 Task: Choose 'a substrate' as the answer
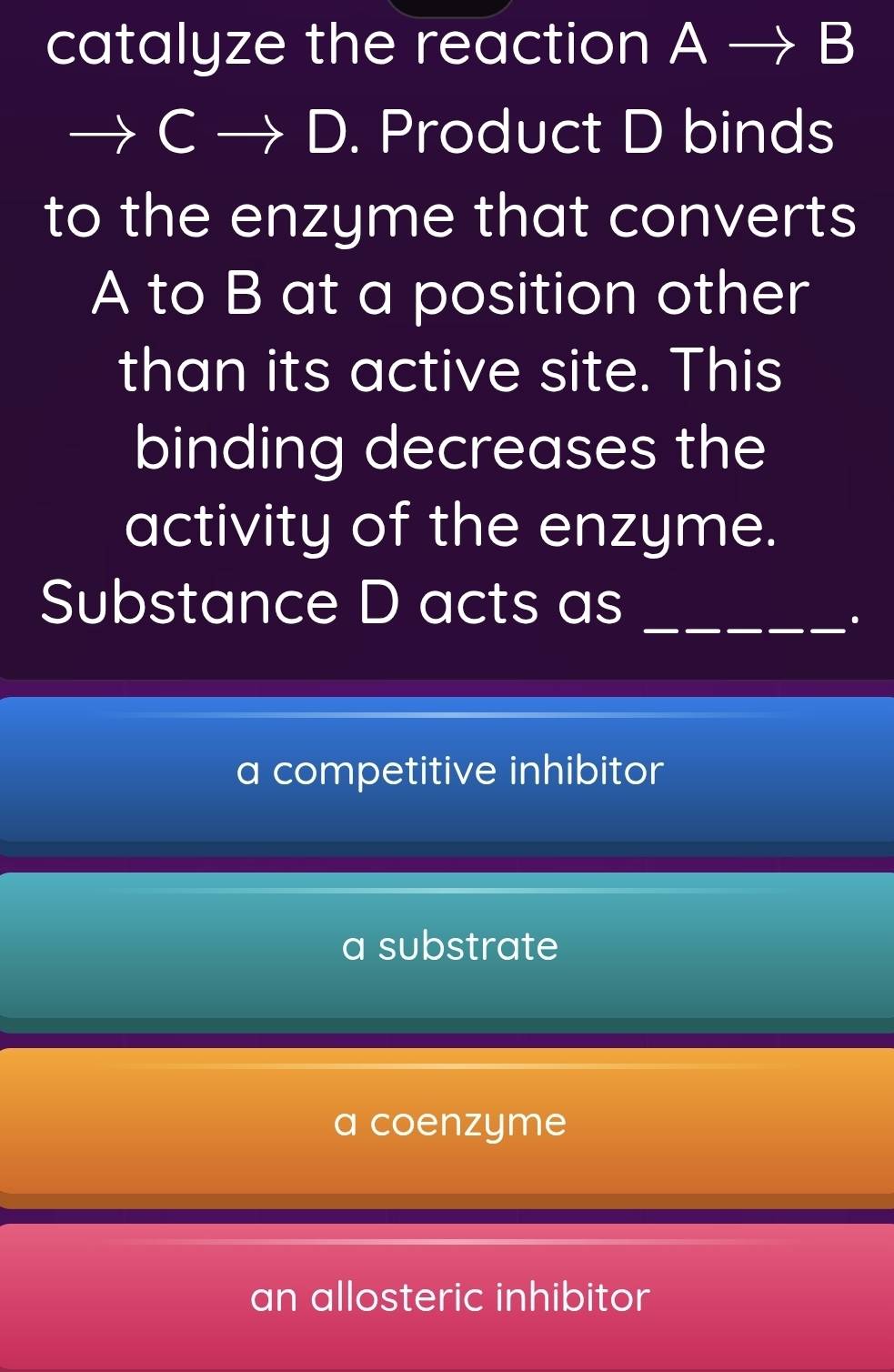(448, 947)
